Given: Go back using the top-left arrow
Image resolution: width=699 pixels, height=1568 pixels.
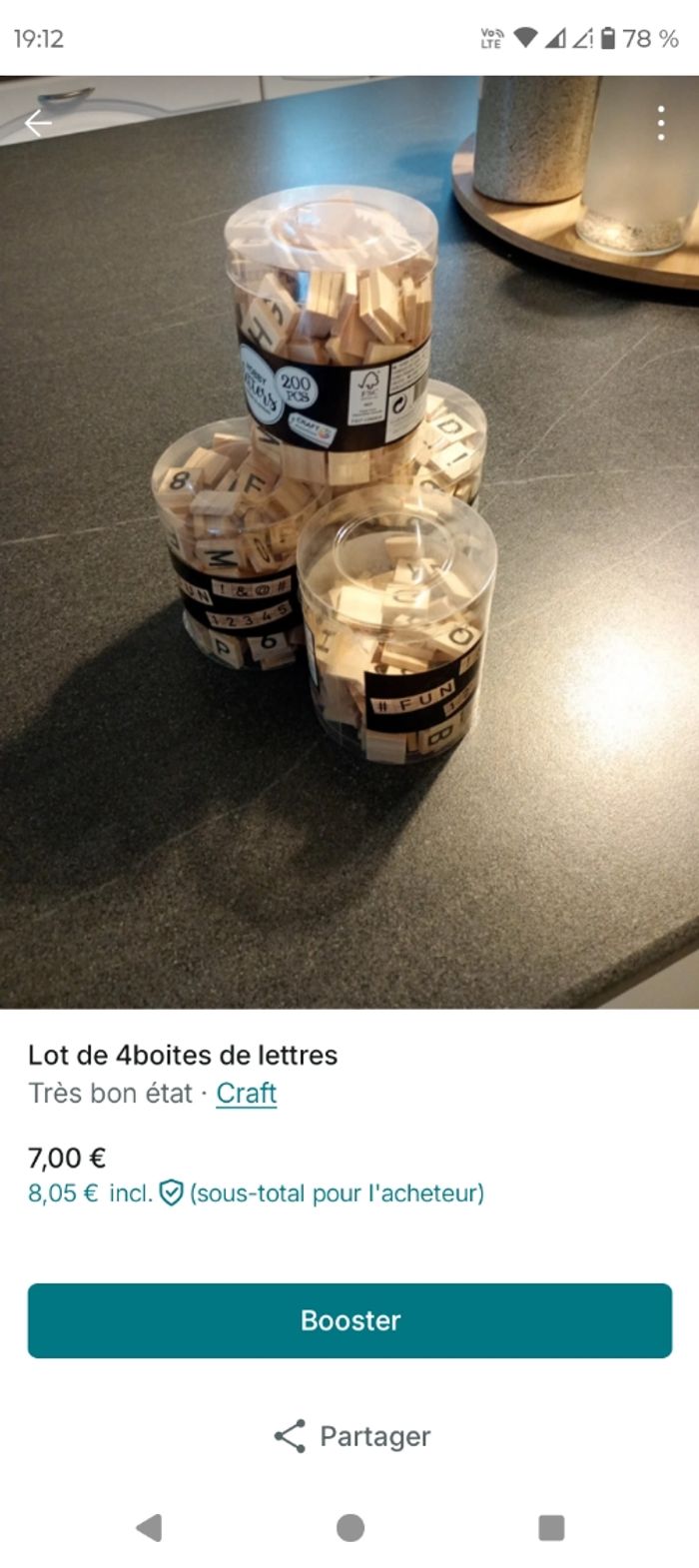Looking at the screenshot, I should 38,124.
